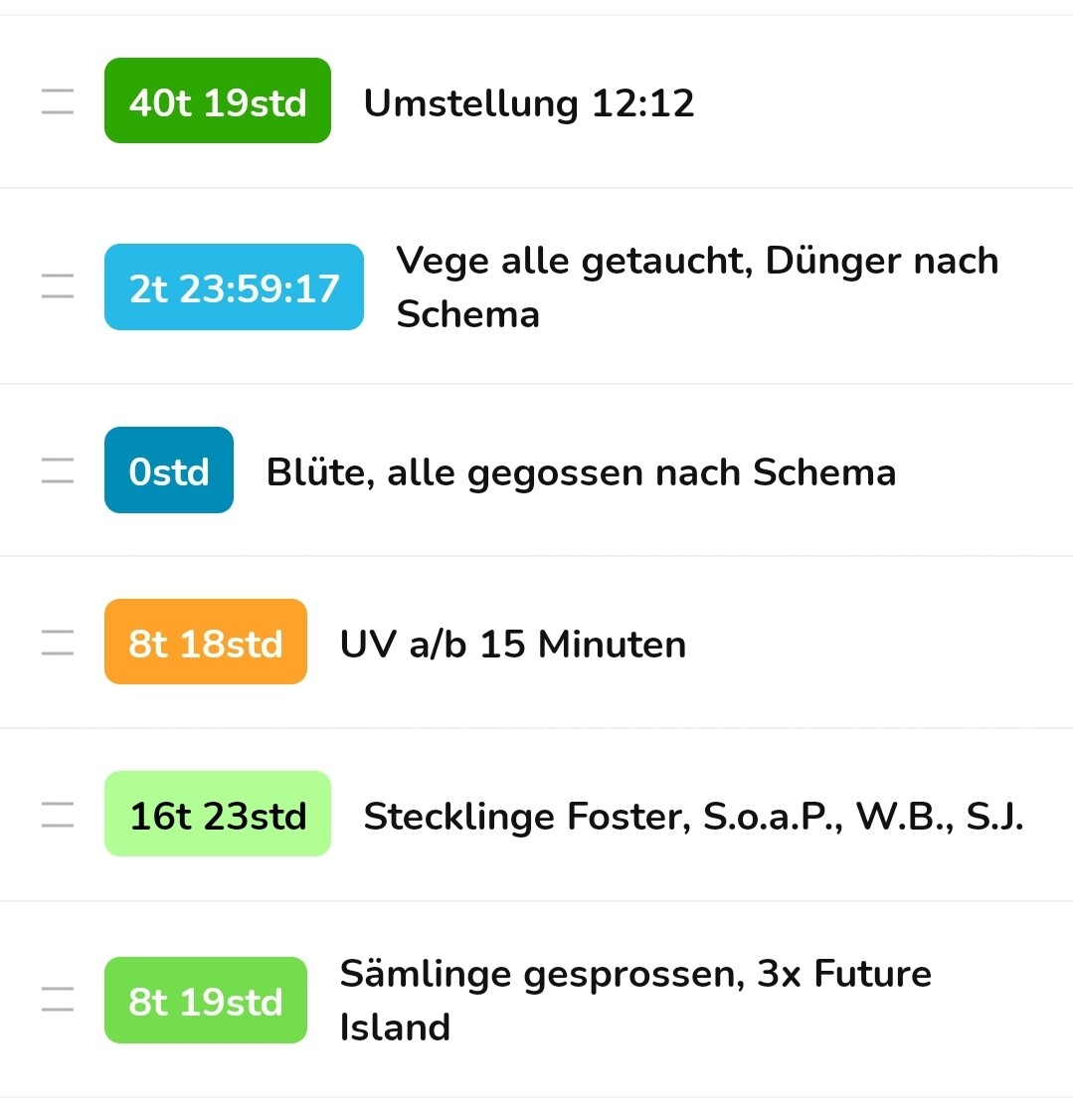Open the Vege alle getaucht entry
1073x1120 pixels.
[696, 286]
